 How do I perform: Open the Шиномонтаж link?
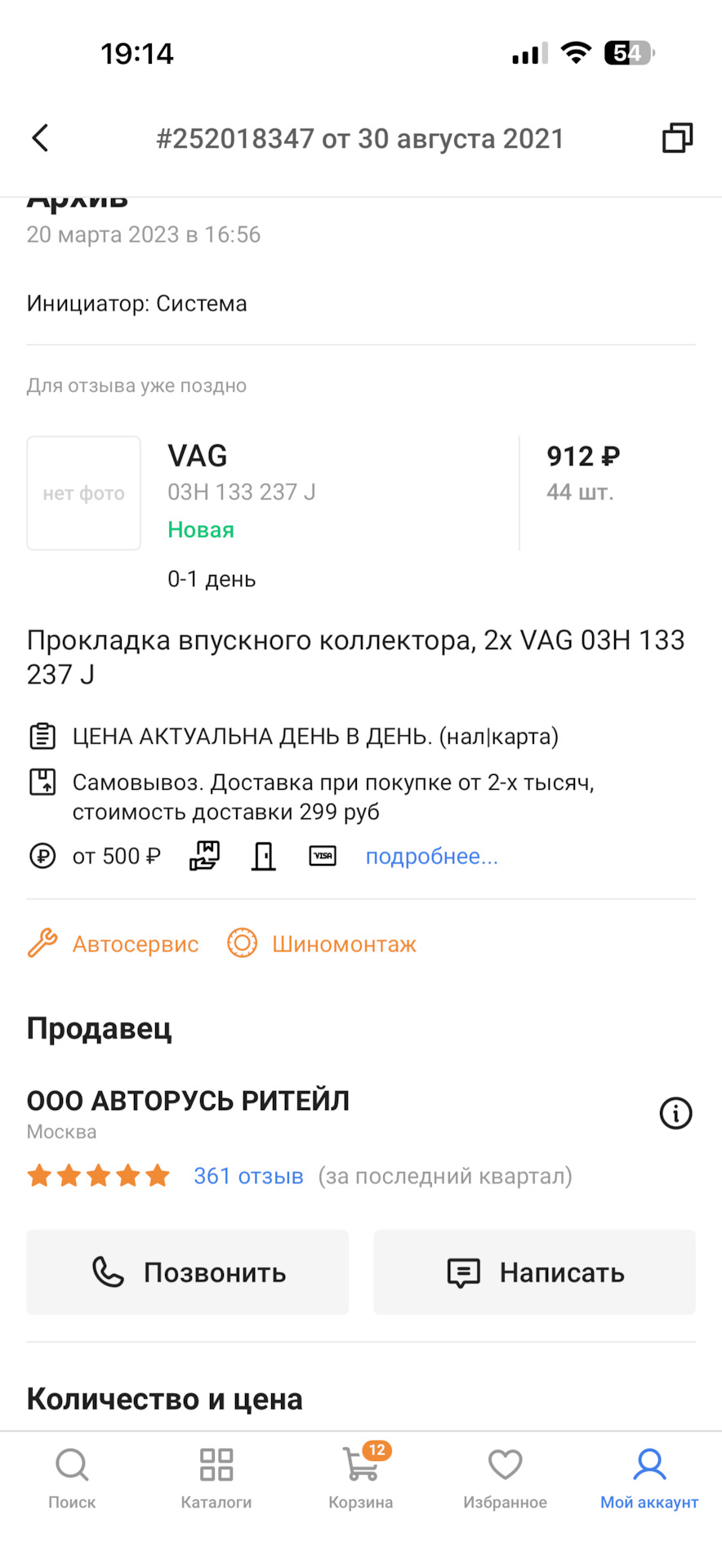tap(323, 944)
